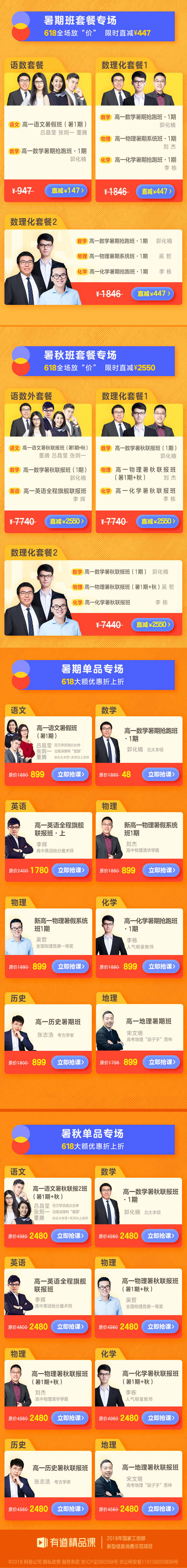Grab 高一英语全程旗舰联报班·上 at 1780
The width and height of the screenshot is (187, 1568).
[x=71, y=870]
